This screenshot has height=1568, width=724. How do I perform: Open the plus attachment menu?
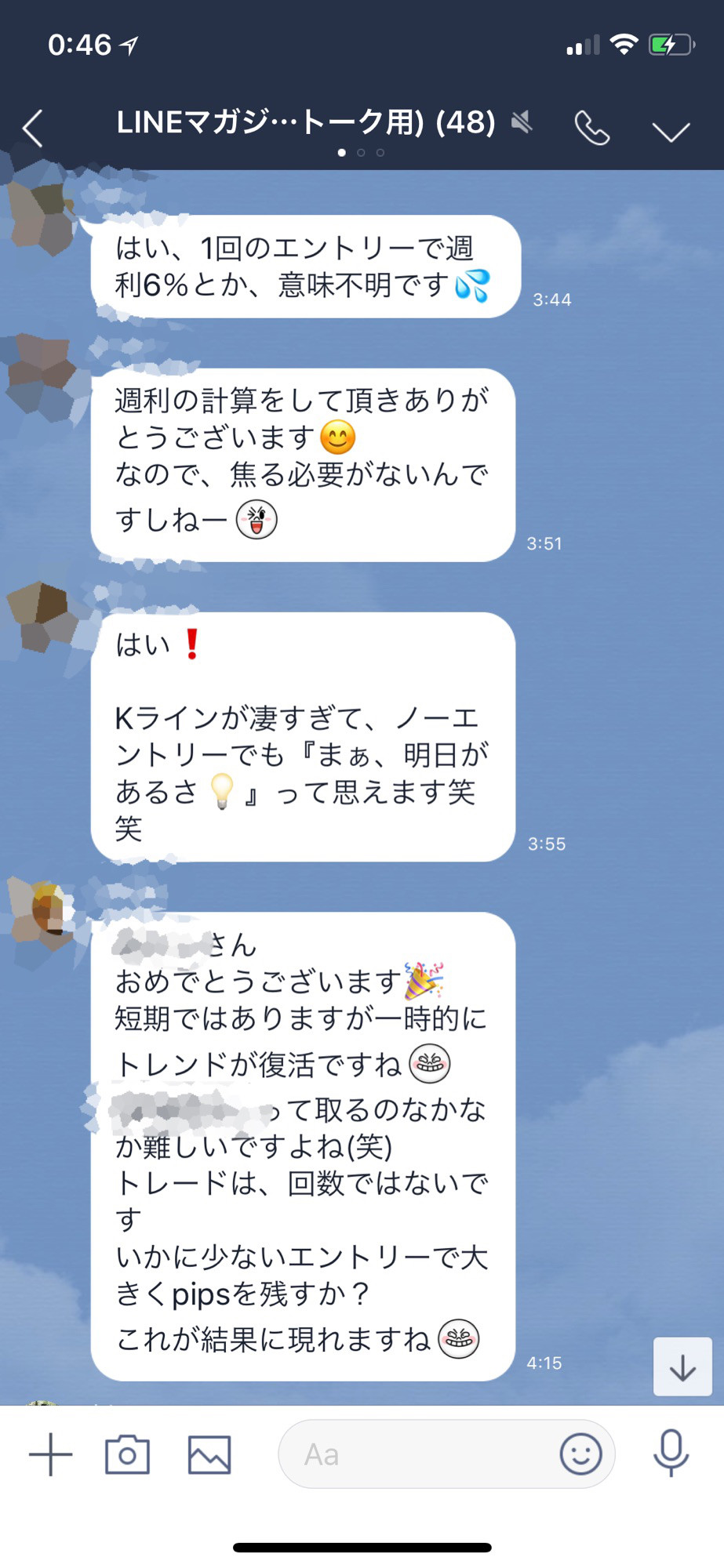click(51, 1455)
